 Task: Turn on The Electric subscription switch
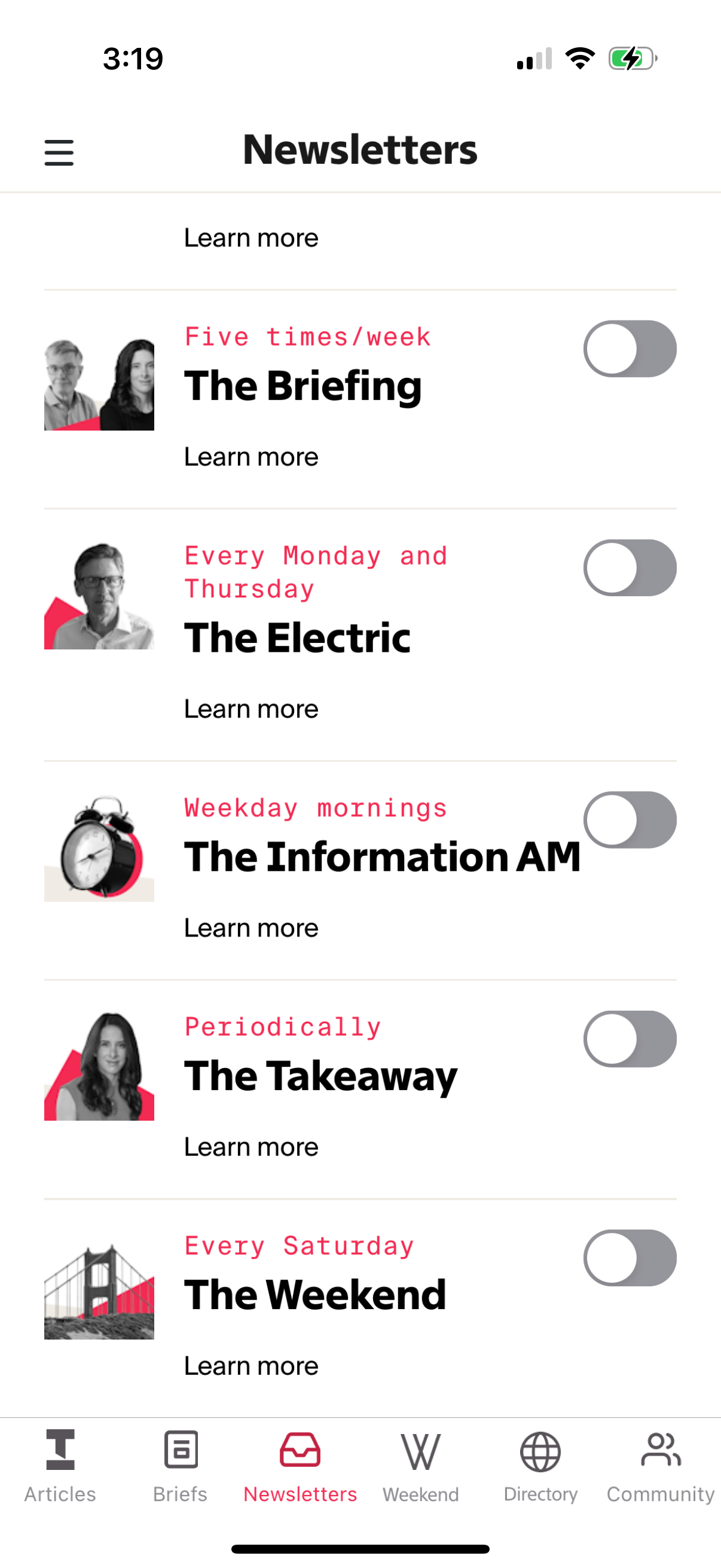[x=630, y=568]
